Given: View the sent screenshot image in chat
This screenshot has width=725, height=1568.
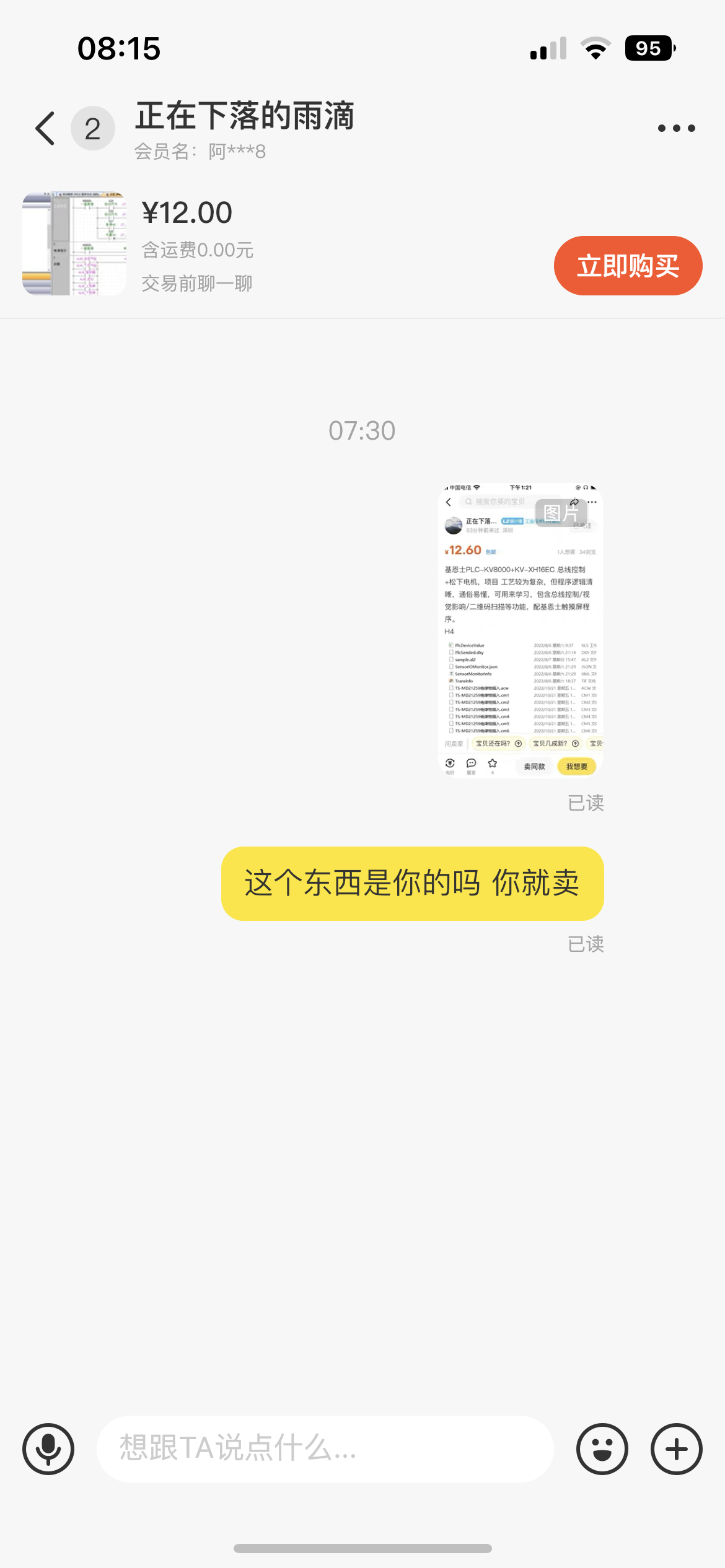Looking at the screenshot, I should click(x=521, y=630).
